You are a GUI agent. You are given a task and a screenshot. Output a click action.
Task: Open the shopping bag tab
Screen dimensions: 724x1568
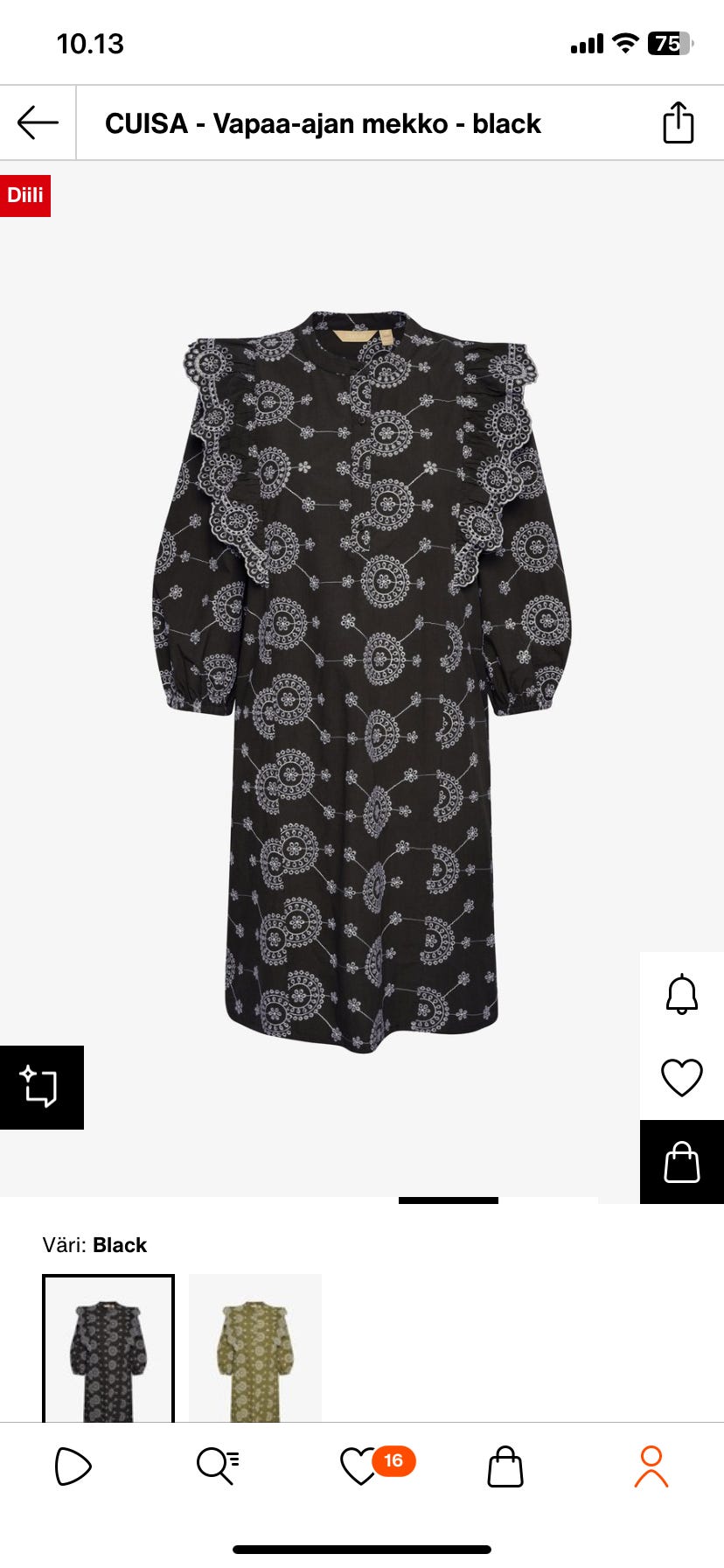[505, 1466]
